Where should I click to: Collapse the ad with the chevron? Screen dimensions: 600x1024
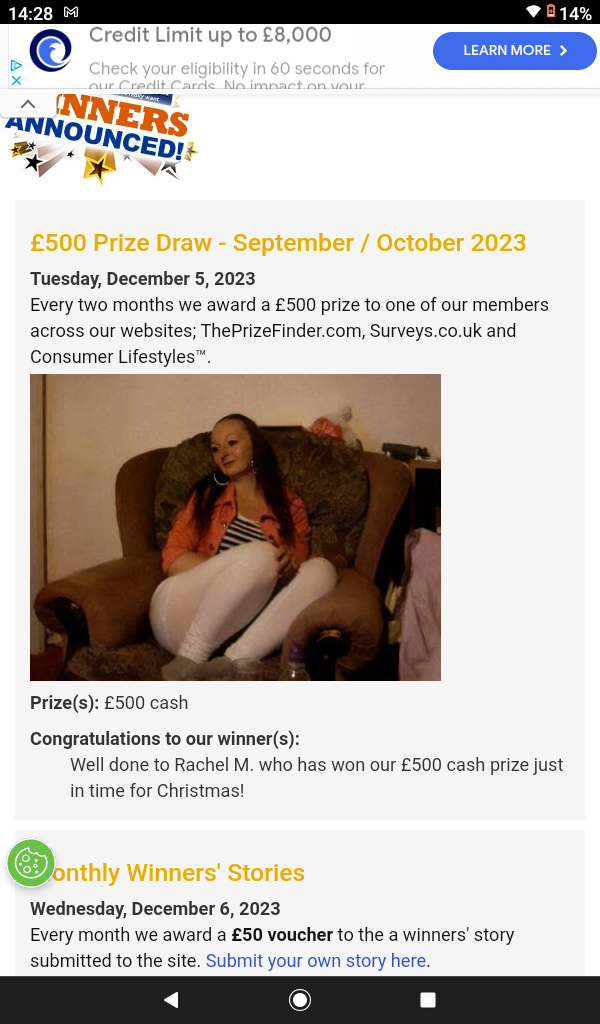pyautogui.click(x=28, y=104)
